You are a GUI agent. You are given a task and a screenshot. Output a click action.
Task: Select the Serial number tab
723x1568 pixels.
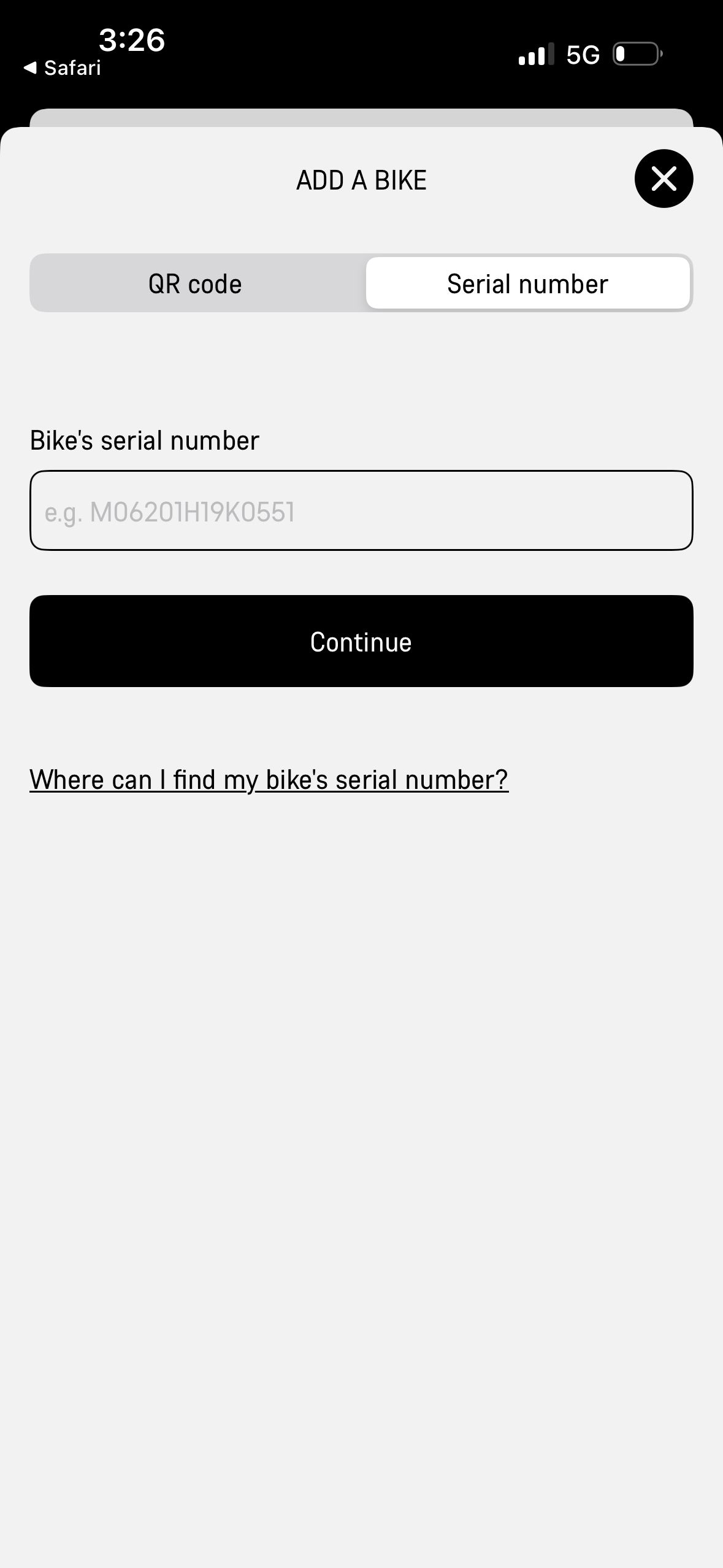pyautogui.click(x=527, y=283)
